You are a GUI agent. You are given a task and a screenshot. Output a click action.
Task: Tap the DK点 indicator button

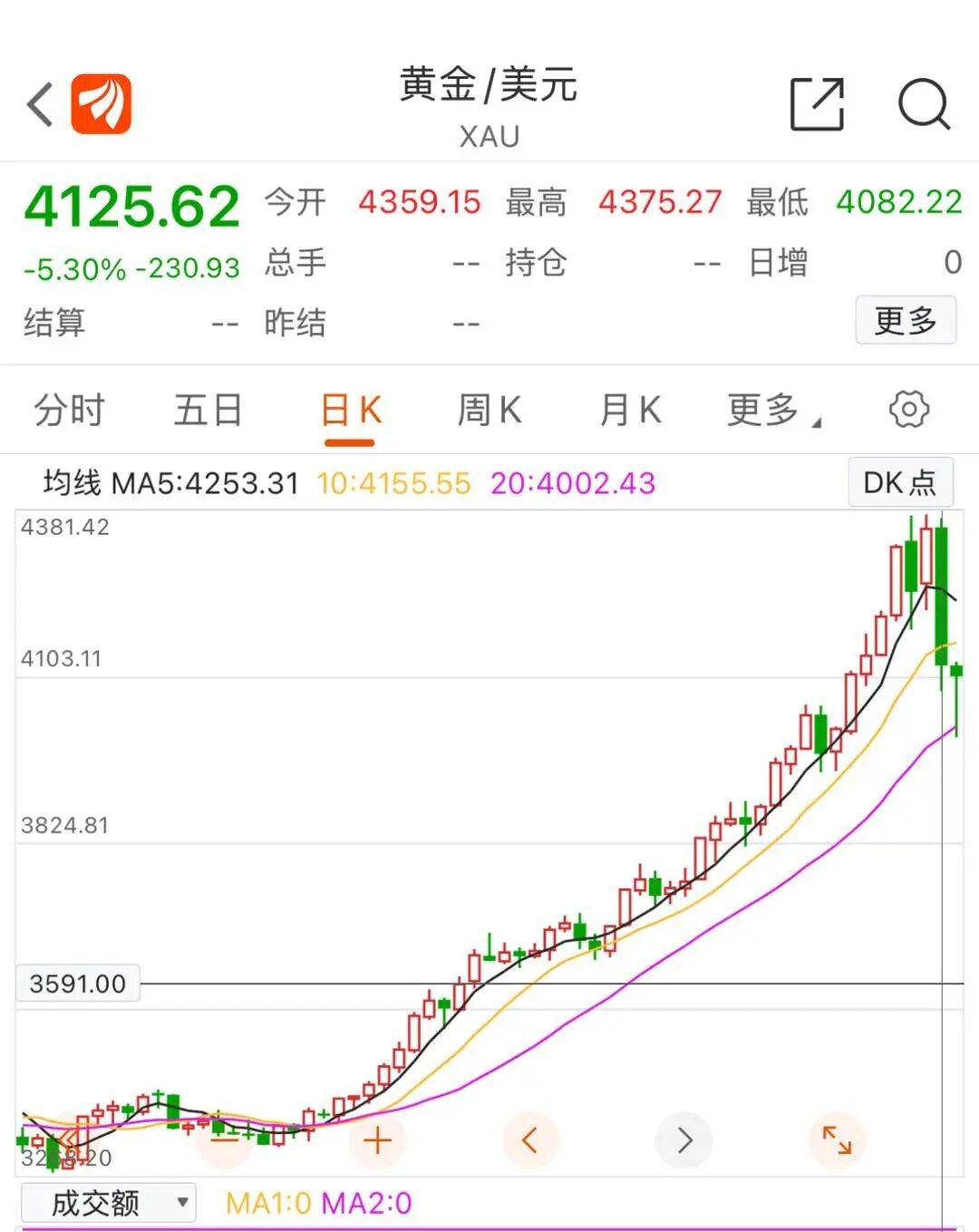click(x=899, y=482)
